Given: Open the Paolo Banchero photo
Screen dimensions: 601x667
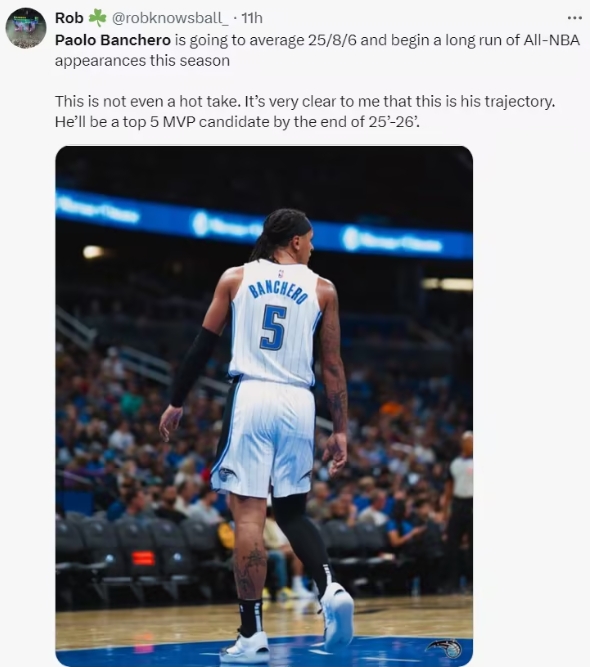Looking at the screenshot, I should tap(264, 405).
